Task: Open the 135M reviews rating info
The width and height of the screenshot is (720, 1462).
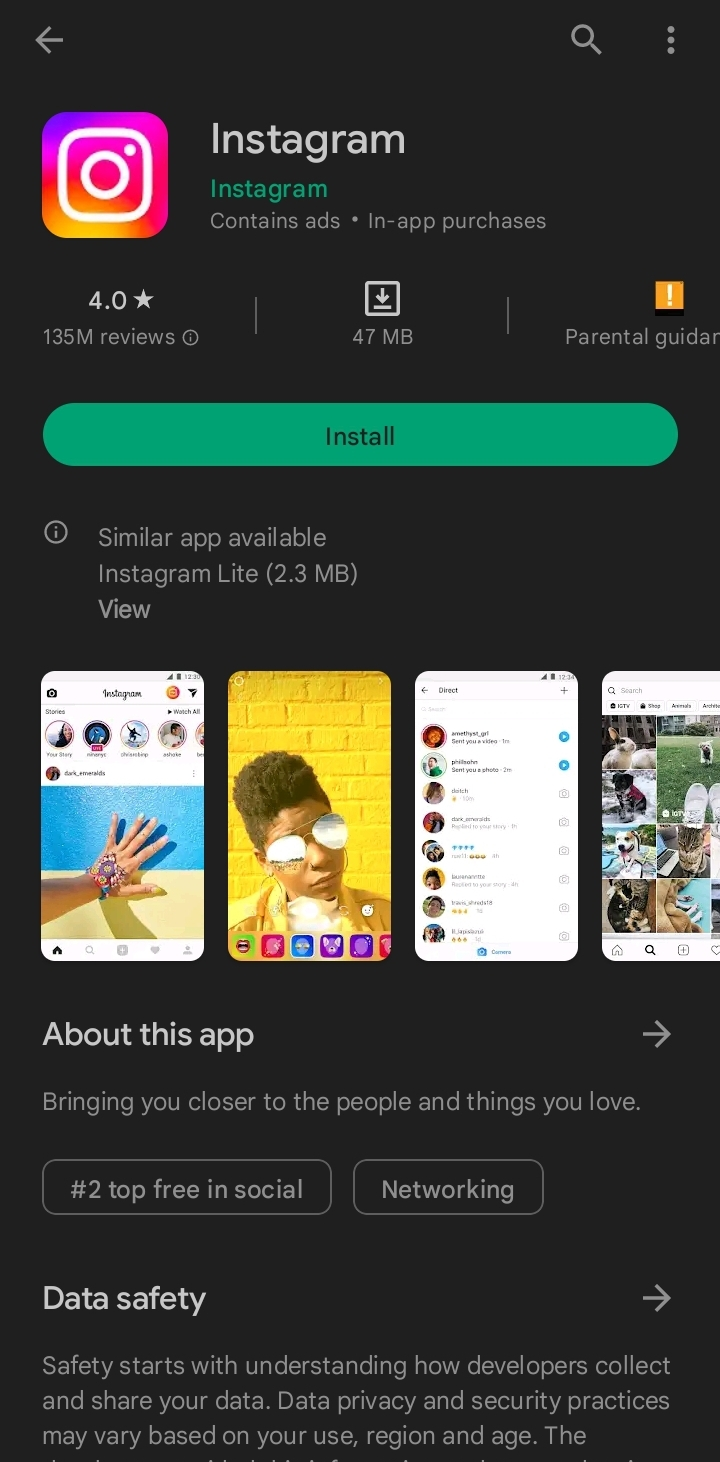Action: pos(121,318)
